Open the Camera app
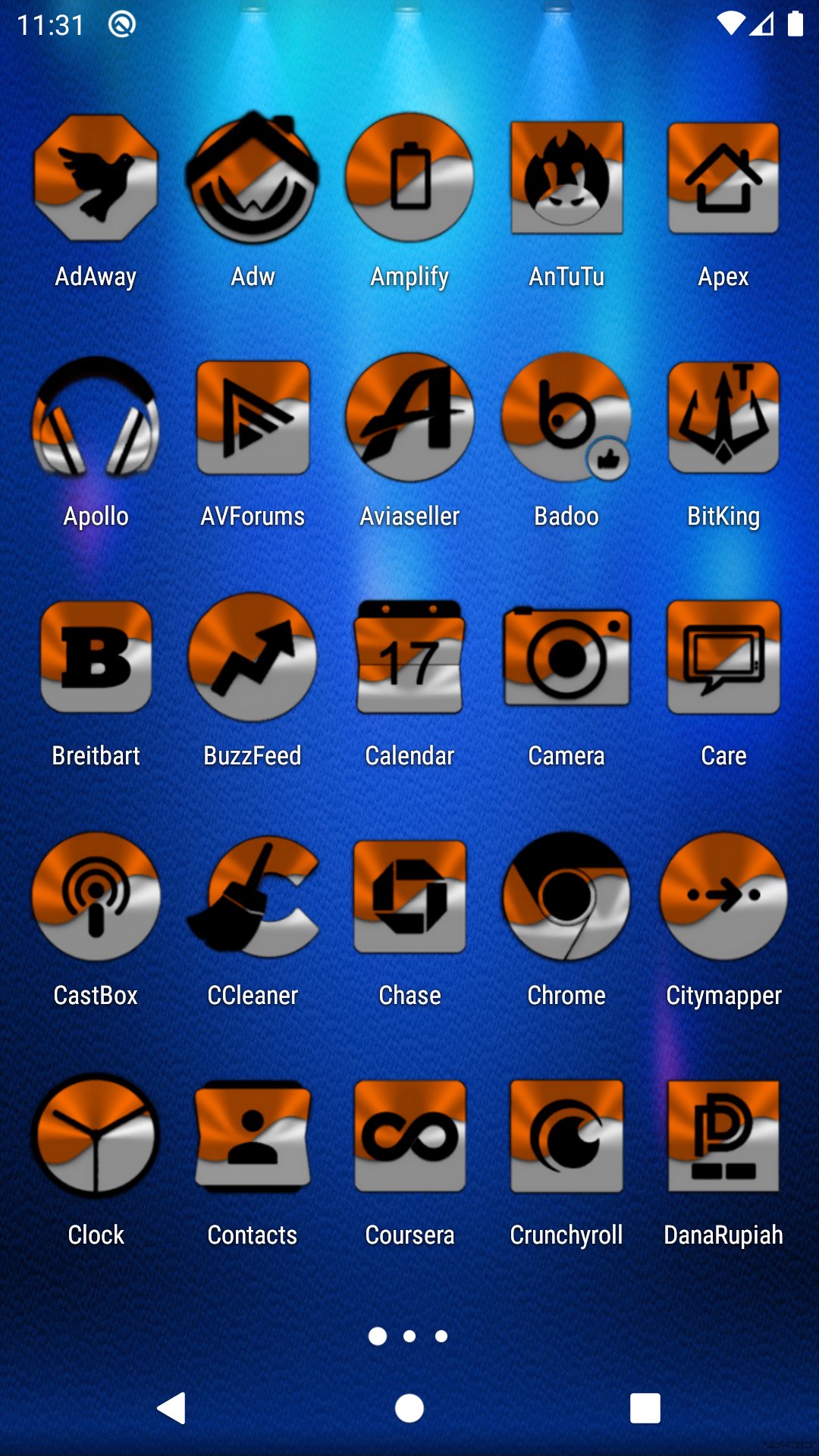Viewport: 819px width, 1456px height. [566, 657]
